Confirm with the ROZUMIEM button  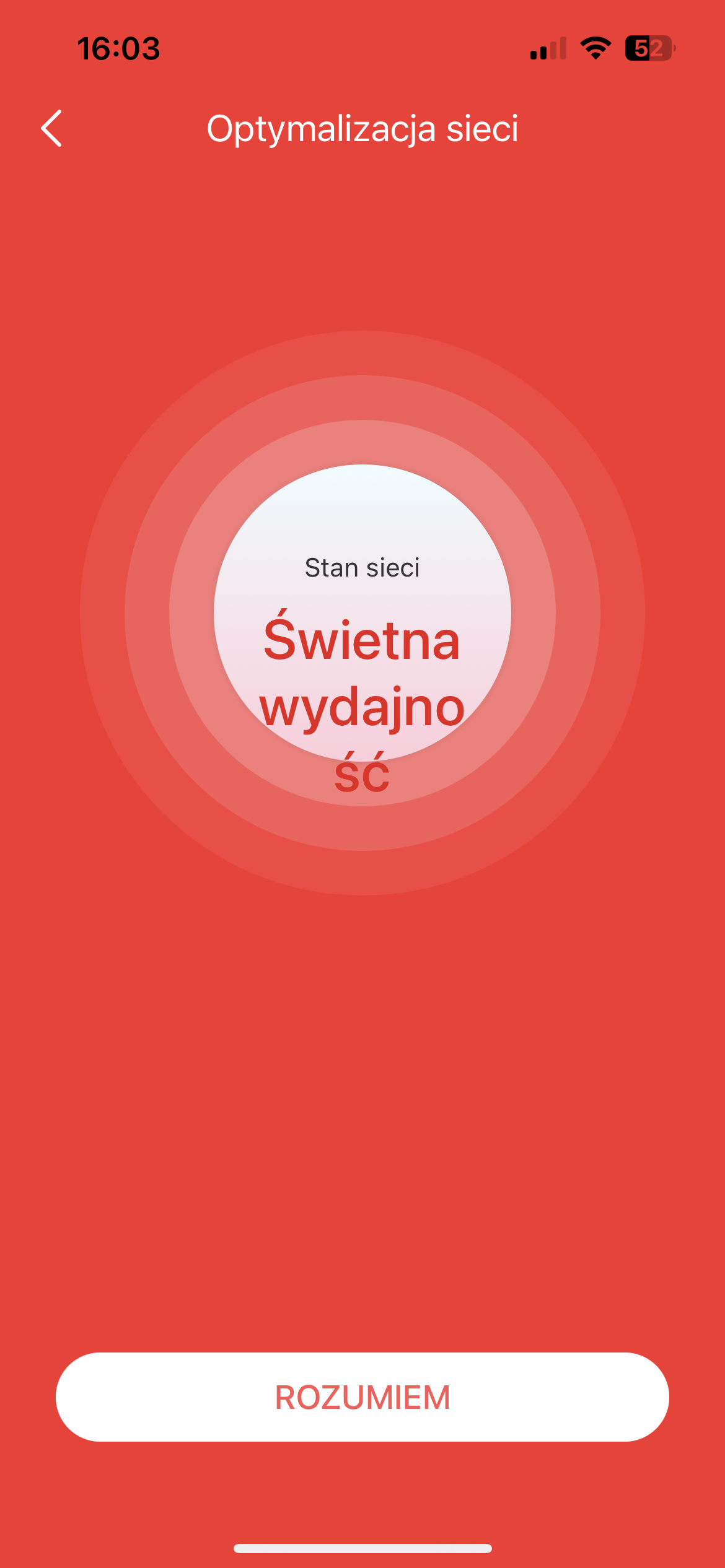coord(362,1397)
